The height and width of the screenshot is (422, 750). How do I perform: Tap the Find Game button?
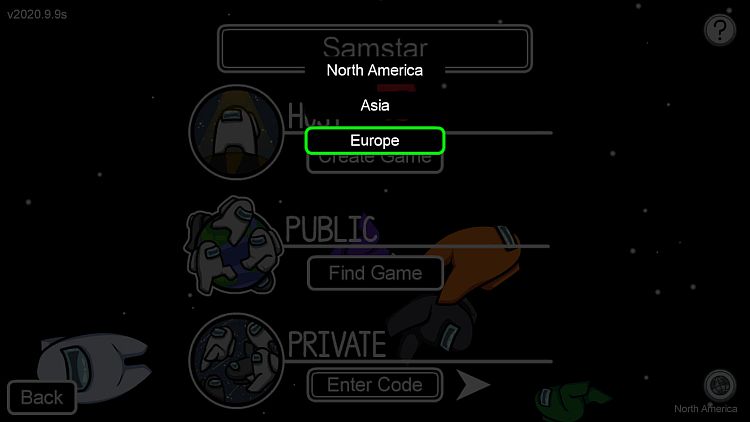tap(375, 273)
